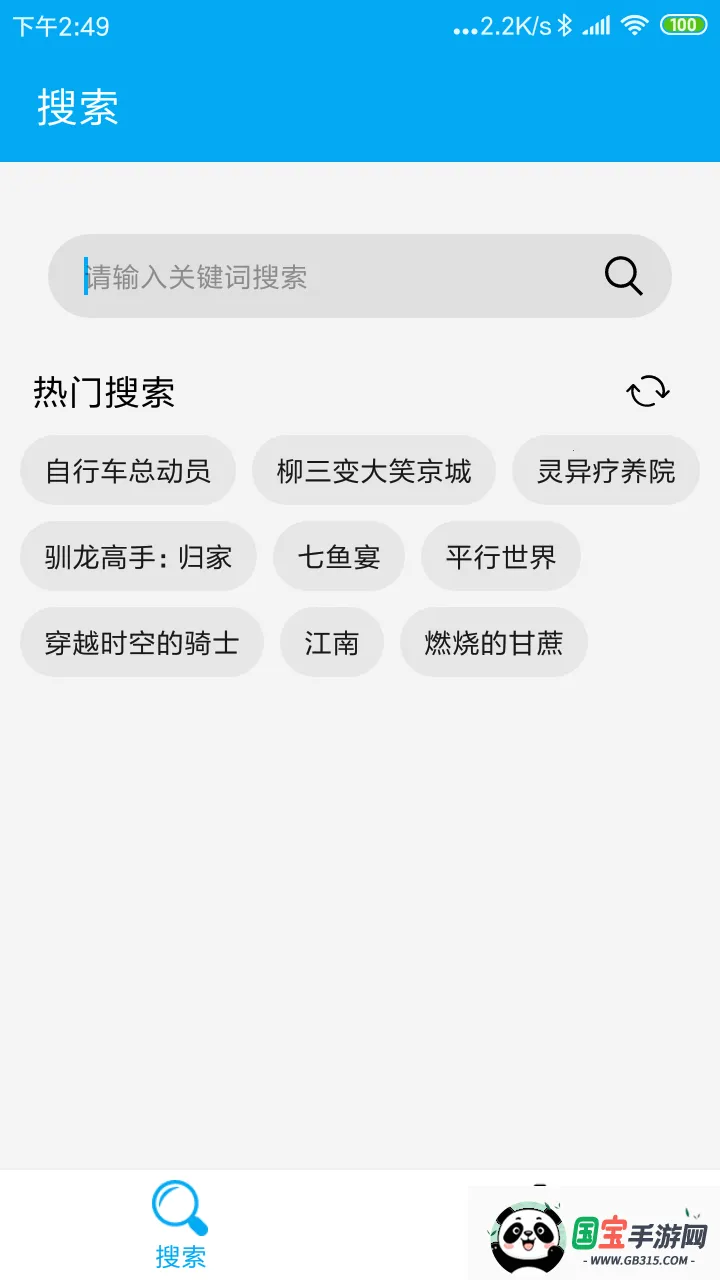
Task: Select the 燃烧的甘蔗 hot search entry
Action: click(x=494, y=643)
